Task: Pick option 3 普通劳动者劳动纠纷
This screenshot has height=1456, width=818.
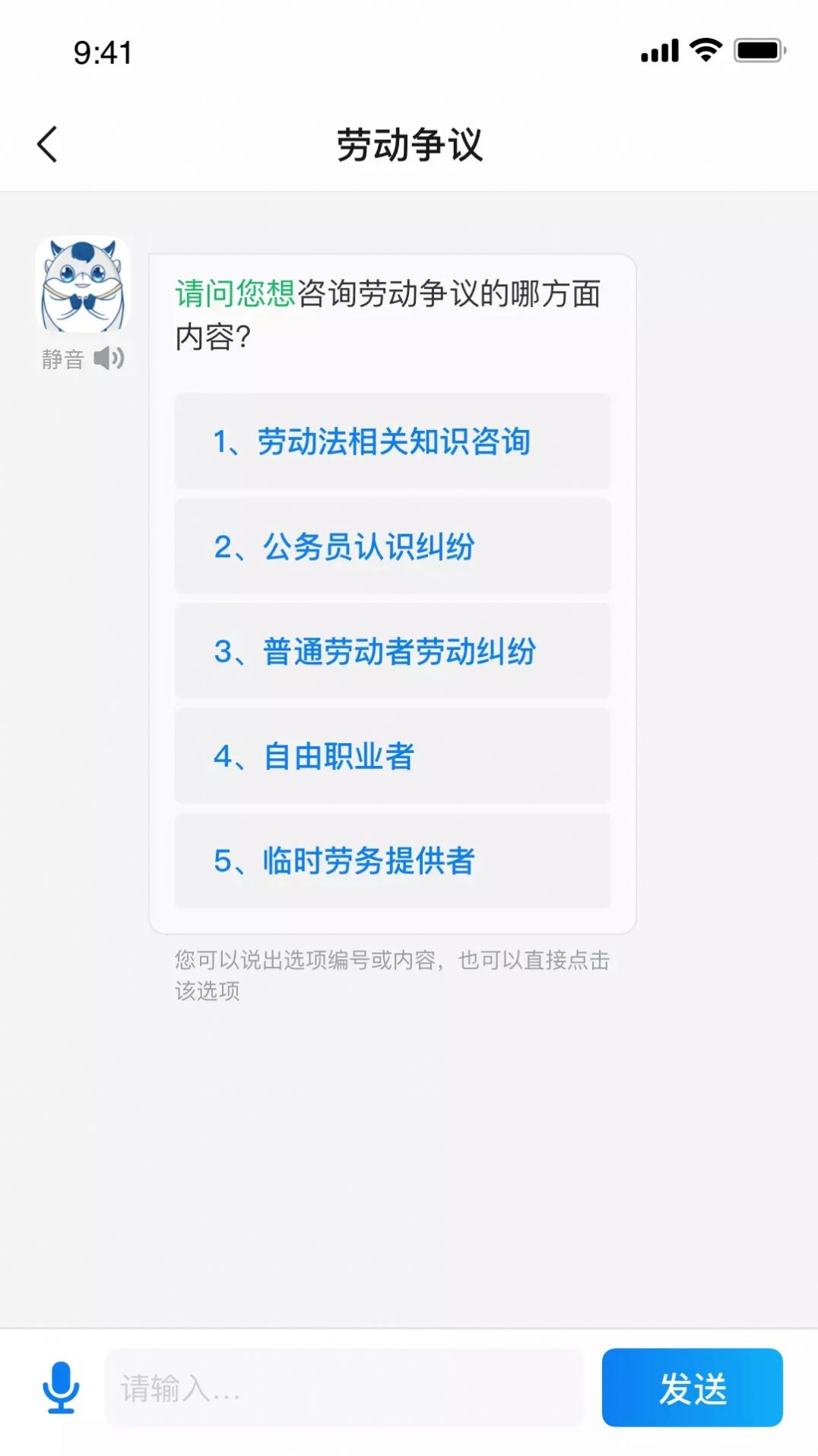Action: click(392, 651)
